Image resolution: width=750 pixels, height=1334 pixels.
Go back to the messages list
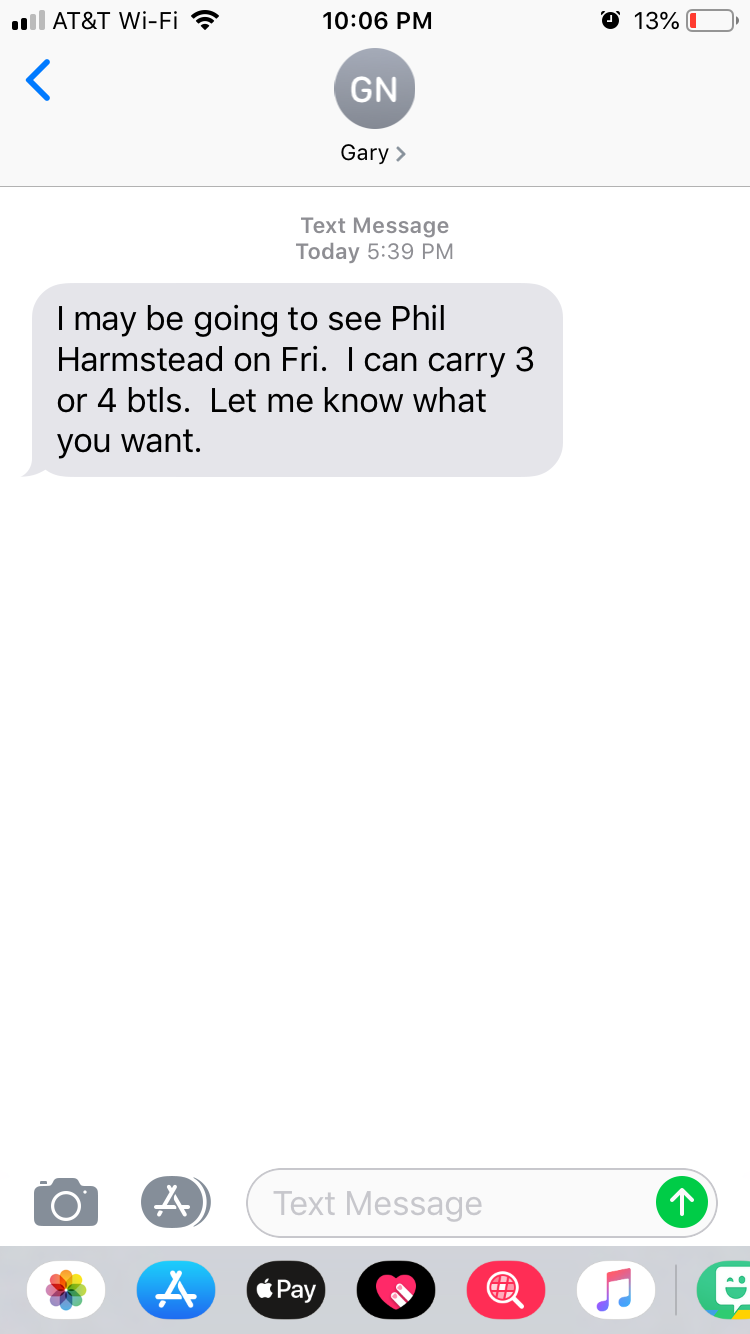[x=38, y=81]
